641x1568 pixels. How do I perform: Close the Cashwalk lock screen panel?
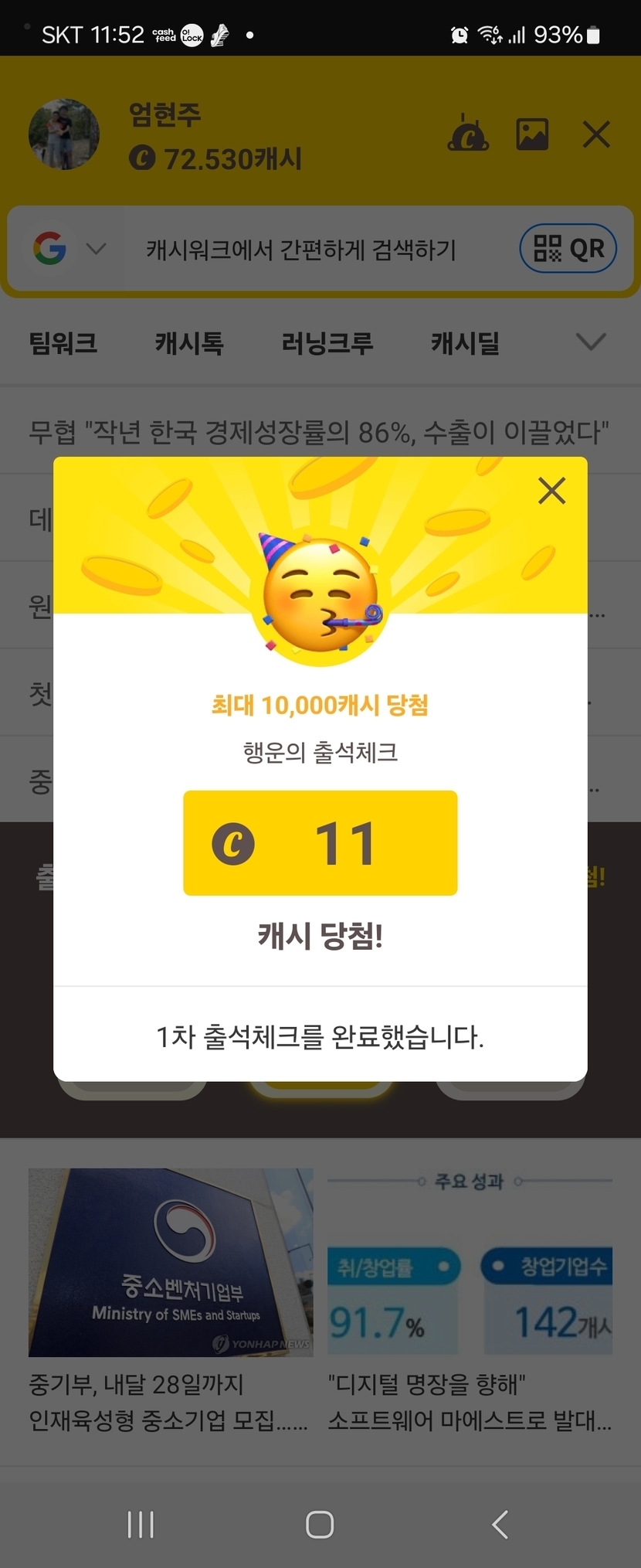coord(596,134)
